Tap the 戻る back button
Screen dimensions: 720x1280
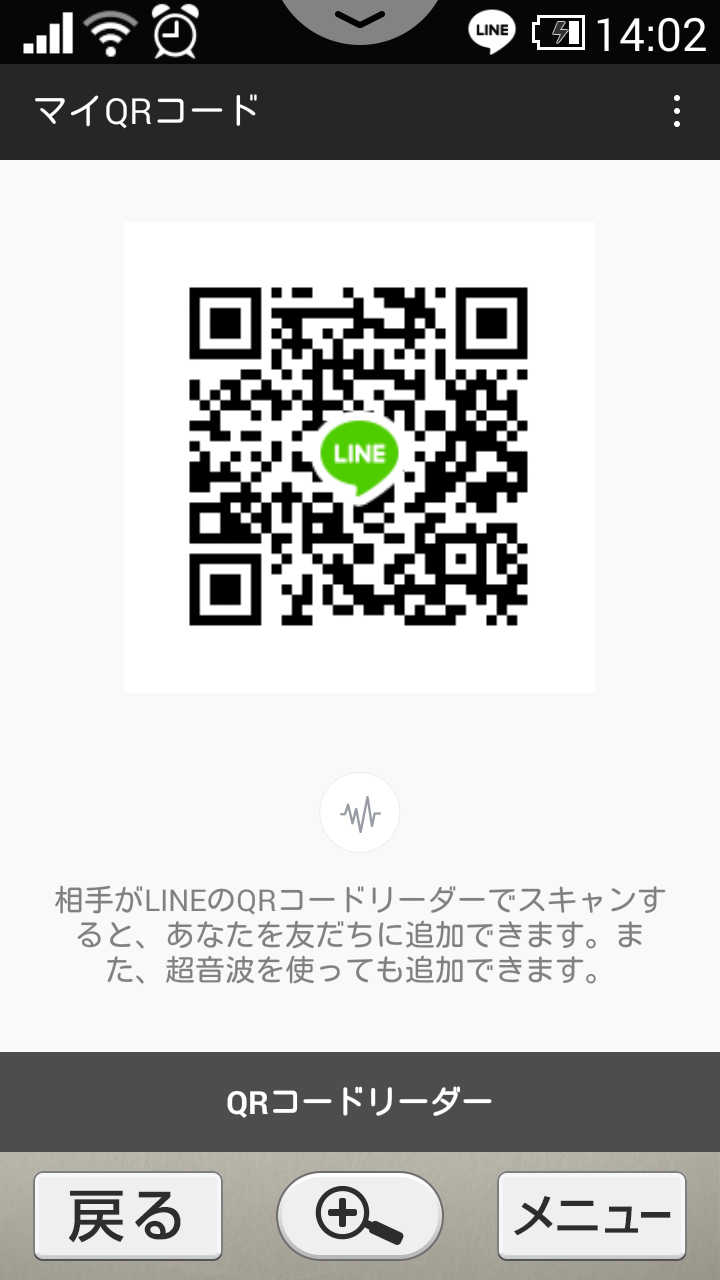pos(127,1216)
